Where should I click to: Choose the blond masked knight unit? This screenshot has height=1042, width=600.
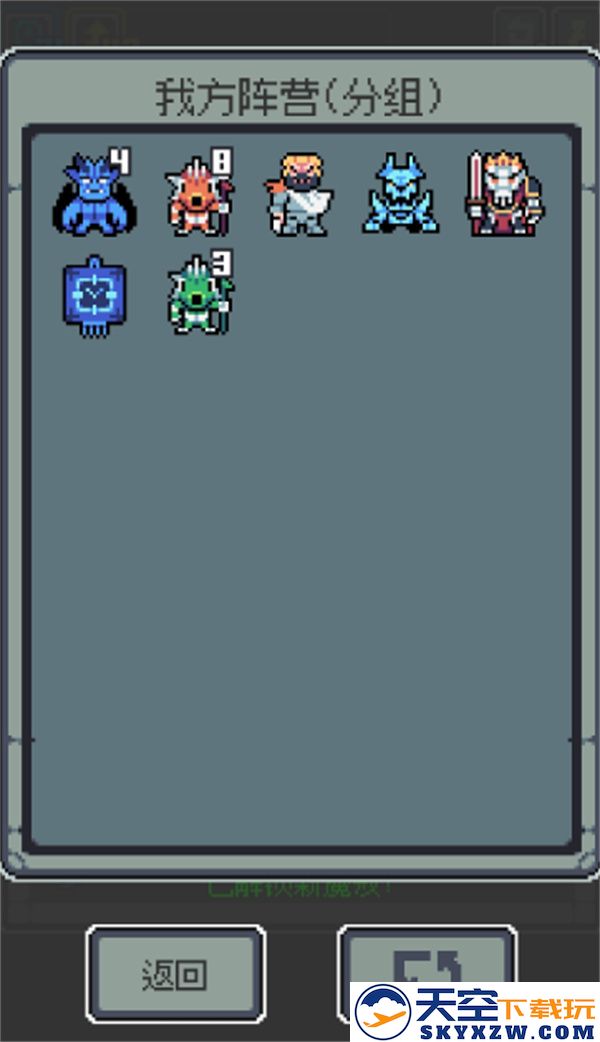pyautogui.click(x=299, y=194)
